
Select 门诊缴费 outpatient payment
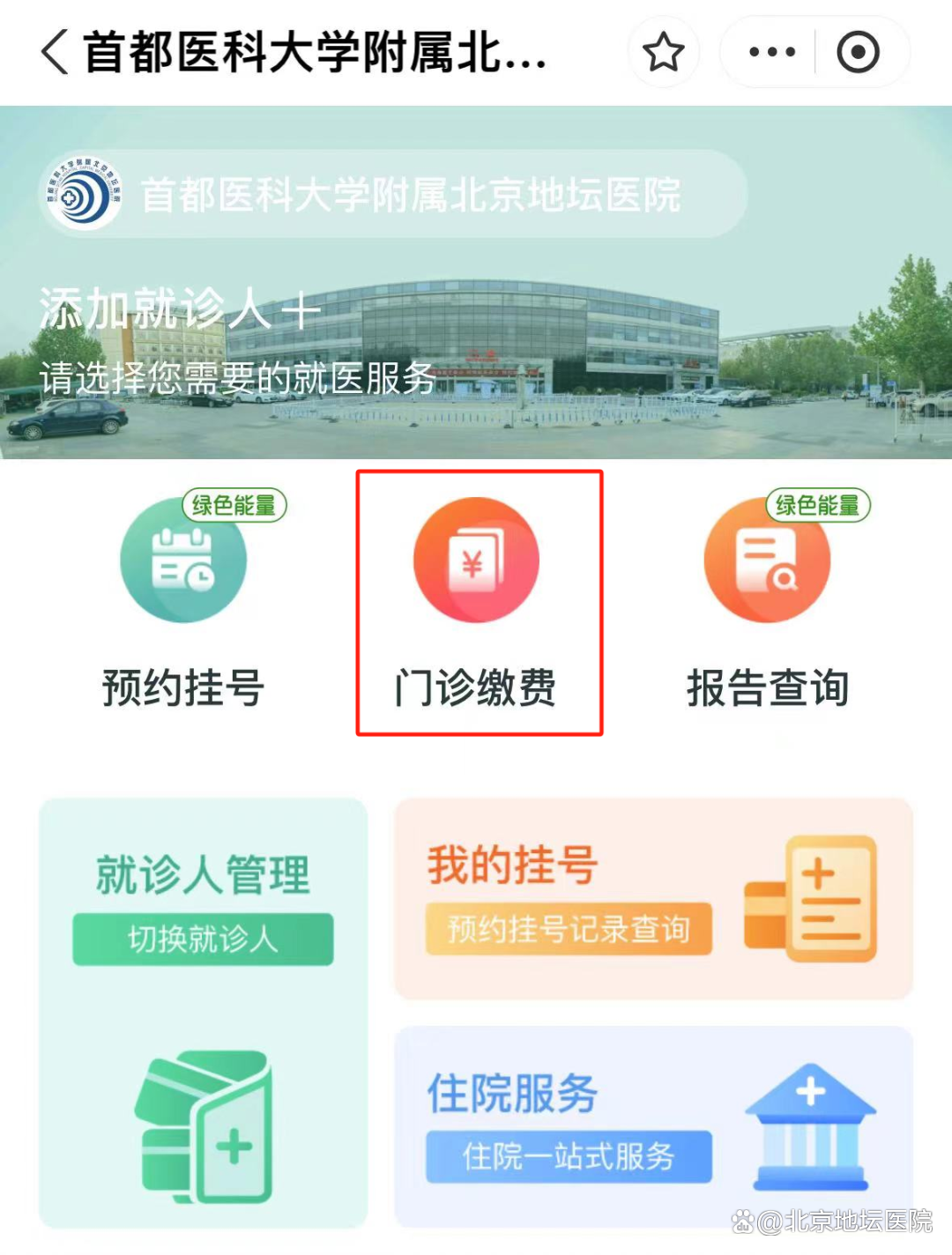[x=478, y=601]
